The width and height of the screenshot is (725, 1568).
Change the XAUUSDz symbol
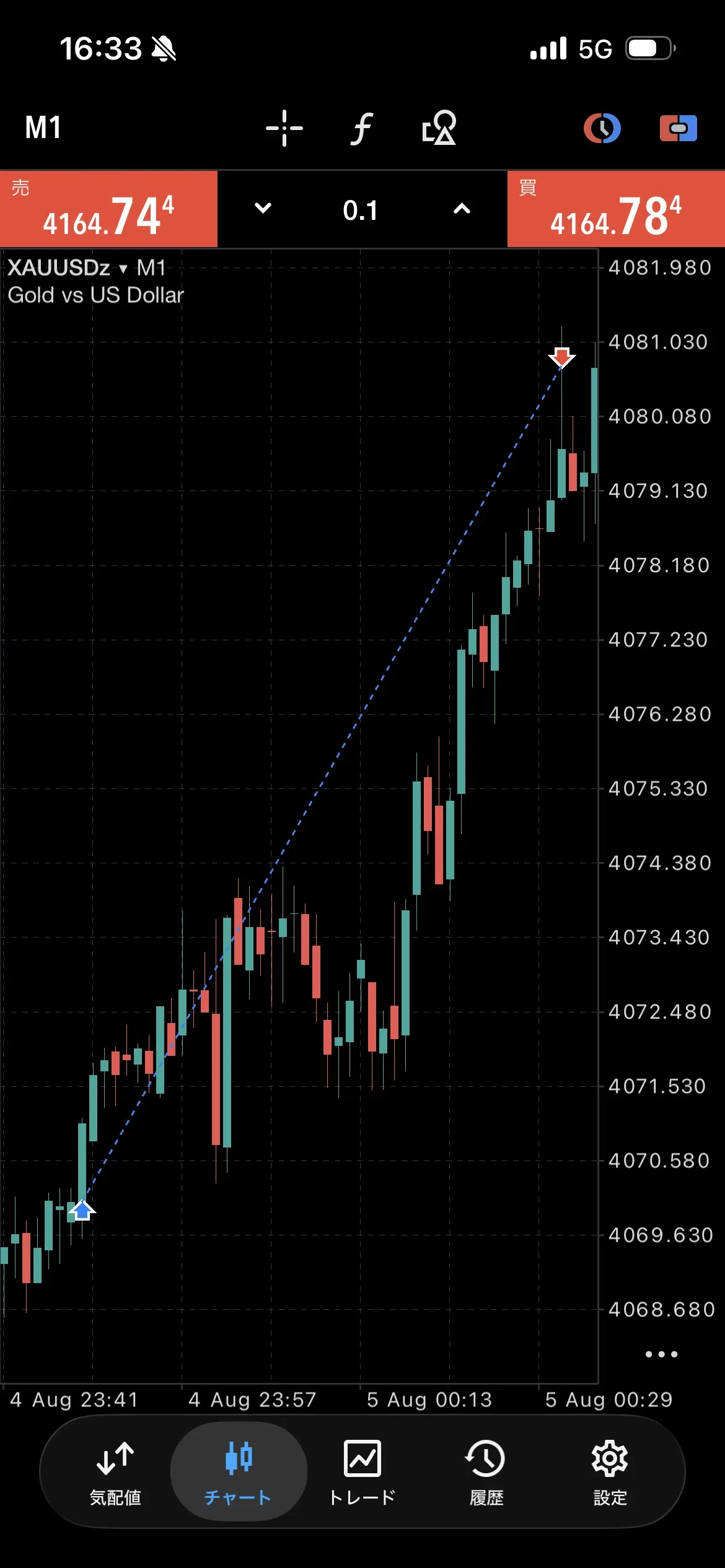pos(68,268)
